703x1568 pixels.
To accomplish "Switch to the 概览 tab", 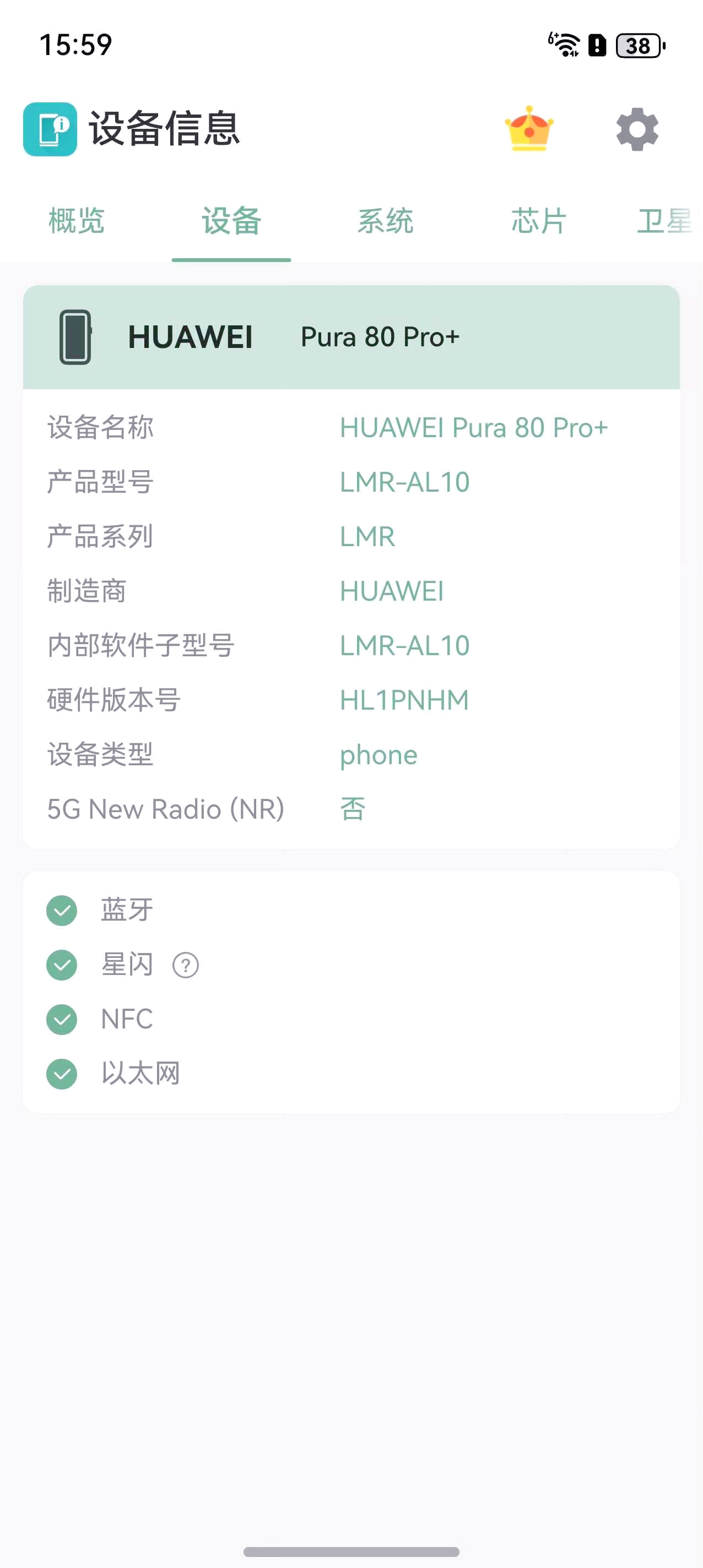I will [77, 220].
